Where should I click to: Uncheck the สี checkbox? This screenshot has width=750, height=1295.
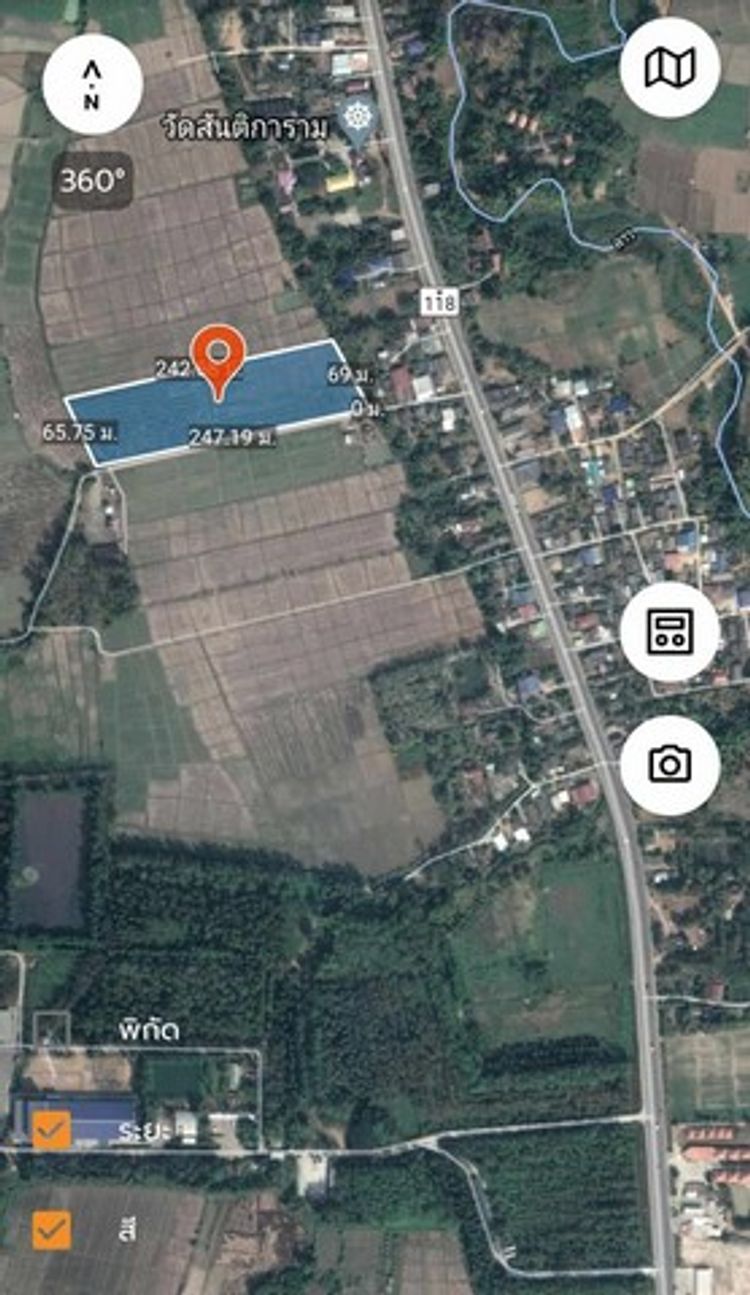point(51,1230)
